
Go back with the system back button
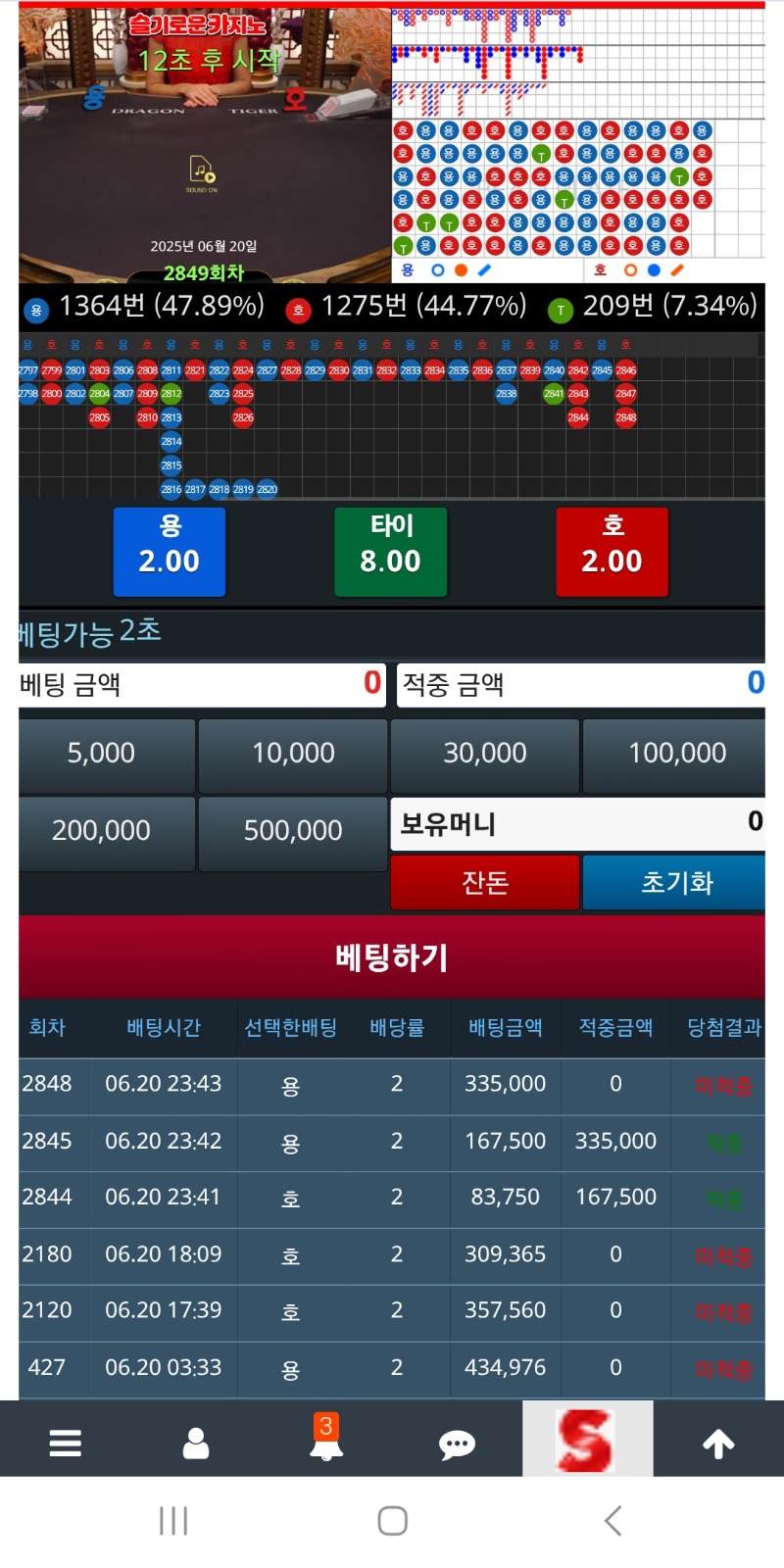pos(613,1521)
